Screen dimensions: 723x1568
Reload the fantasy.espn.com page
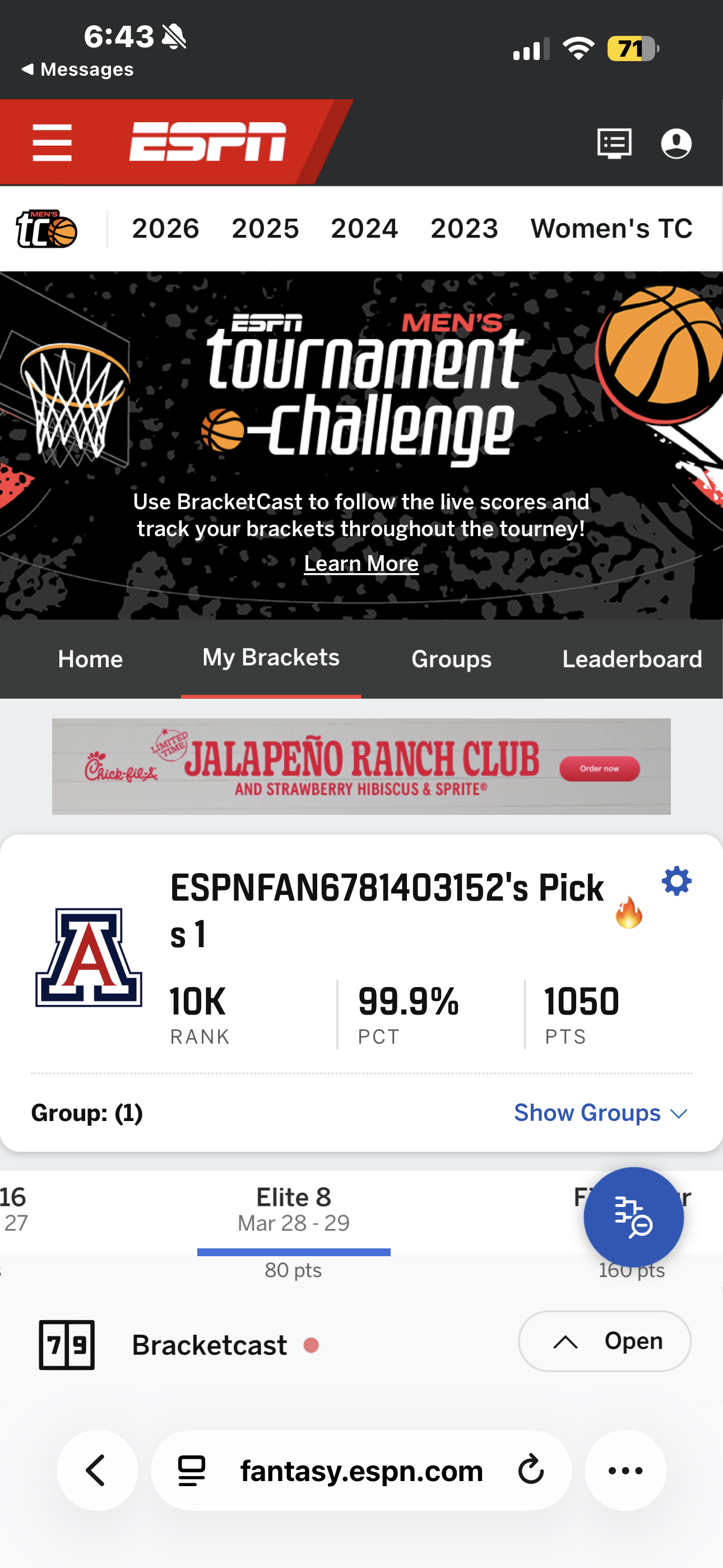point(530,1470)
